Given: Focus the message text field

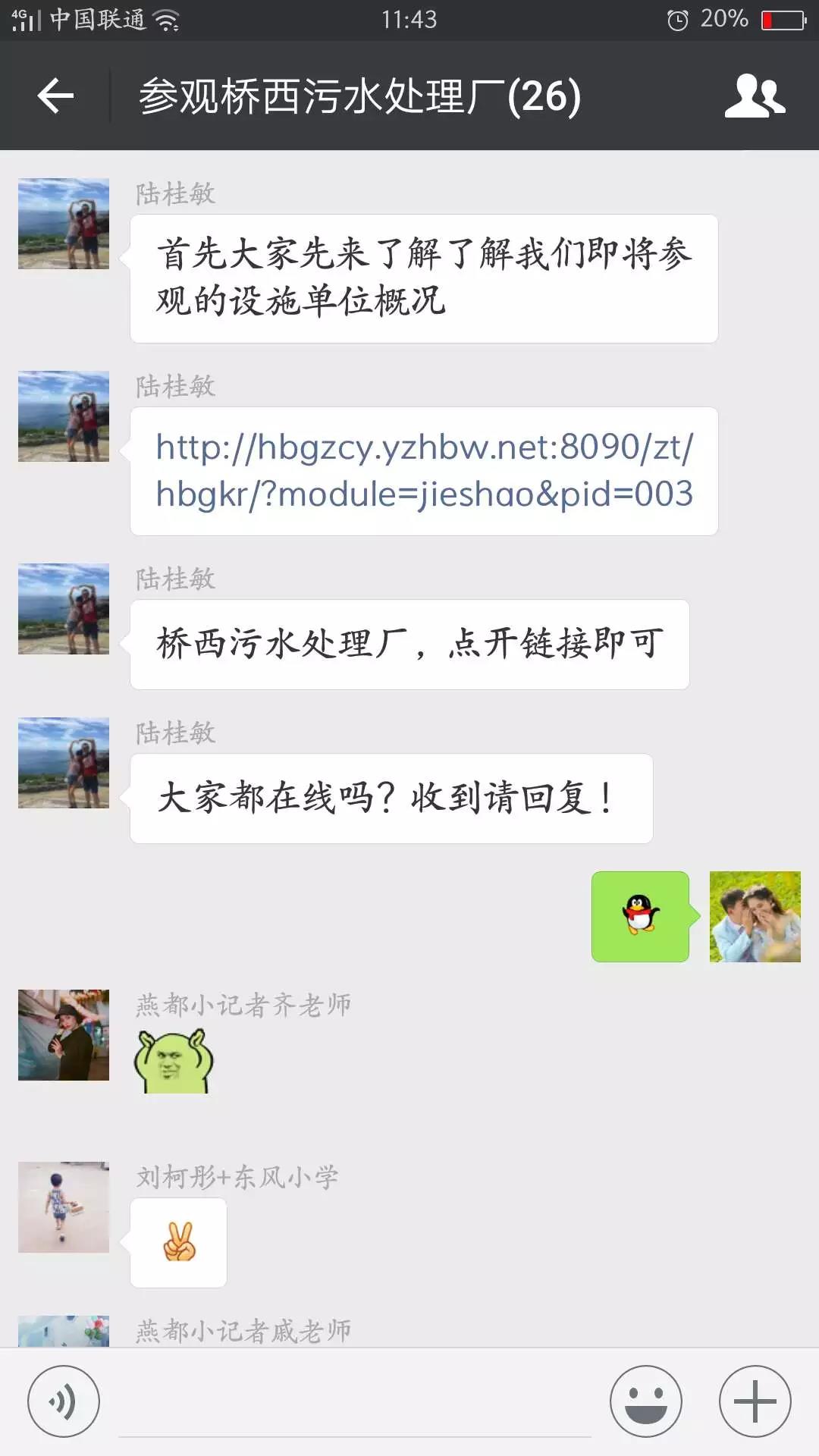Looking at the screenshot, I should click(x=355, y=1403).
